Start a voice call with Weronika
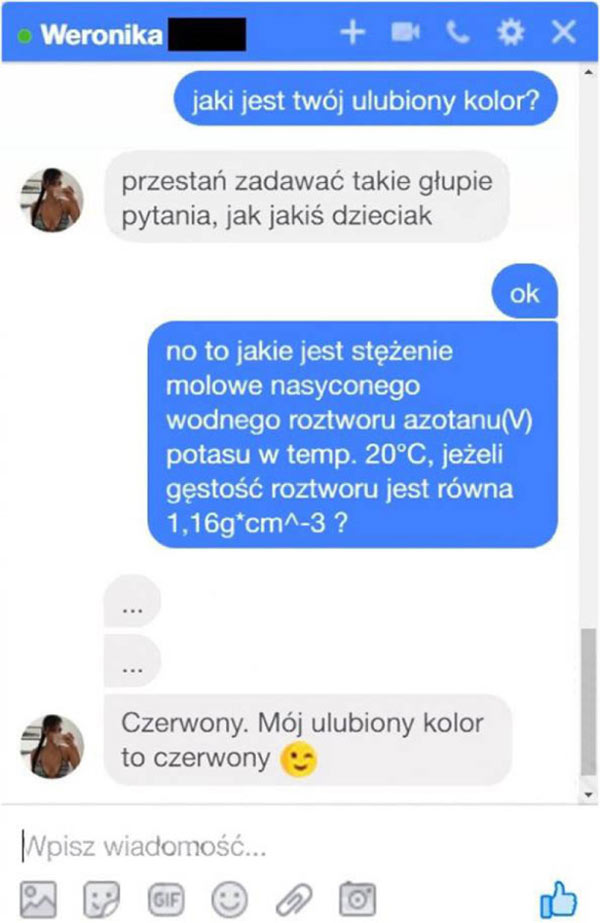This screenshot has width=600, height=923. point(457,32)
